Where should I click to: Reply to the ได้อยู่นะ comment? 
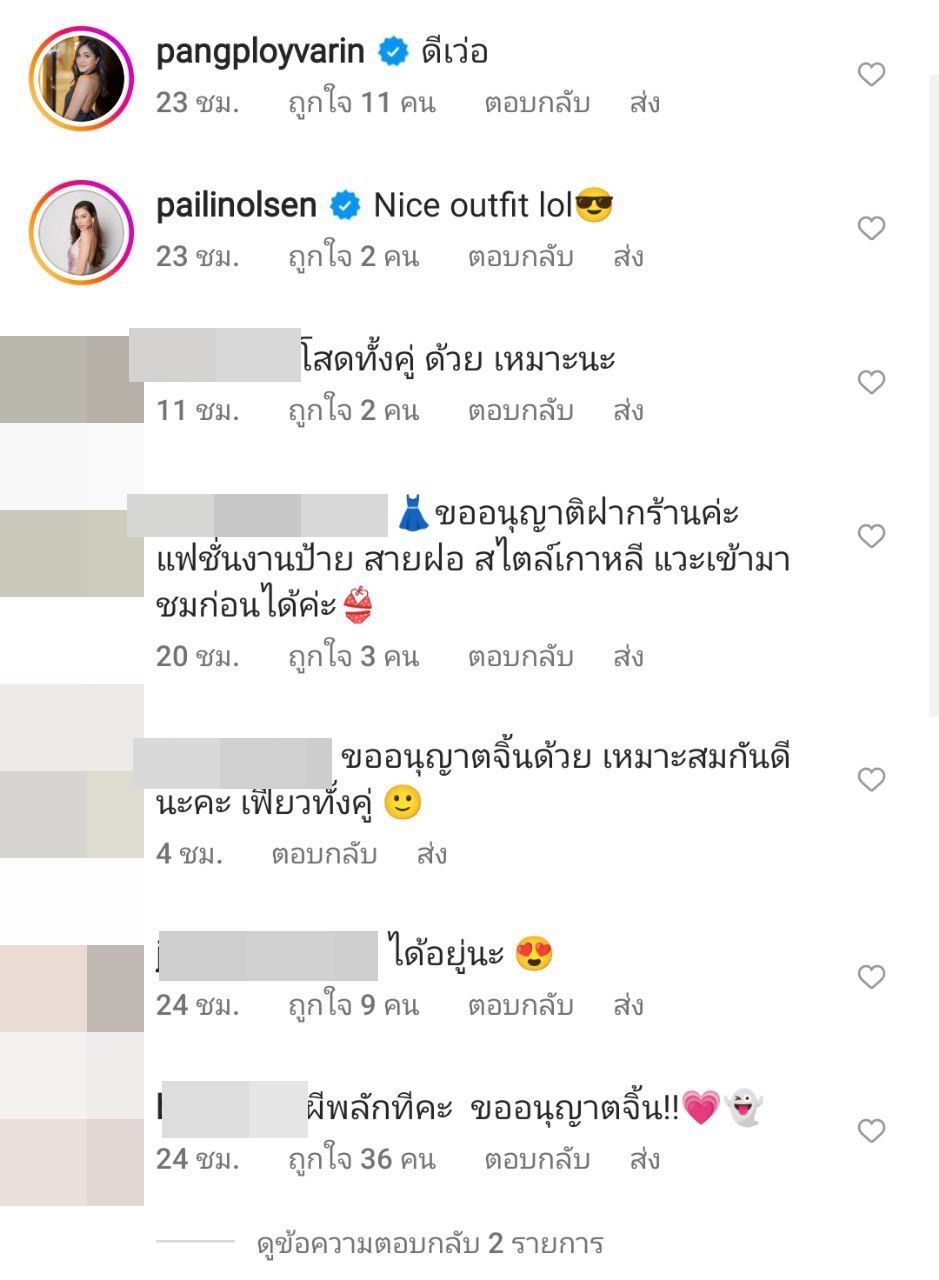pos(520,1005)
